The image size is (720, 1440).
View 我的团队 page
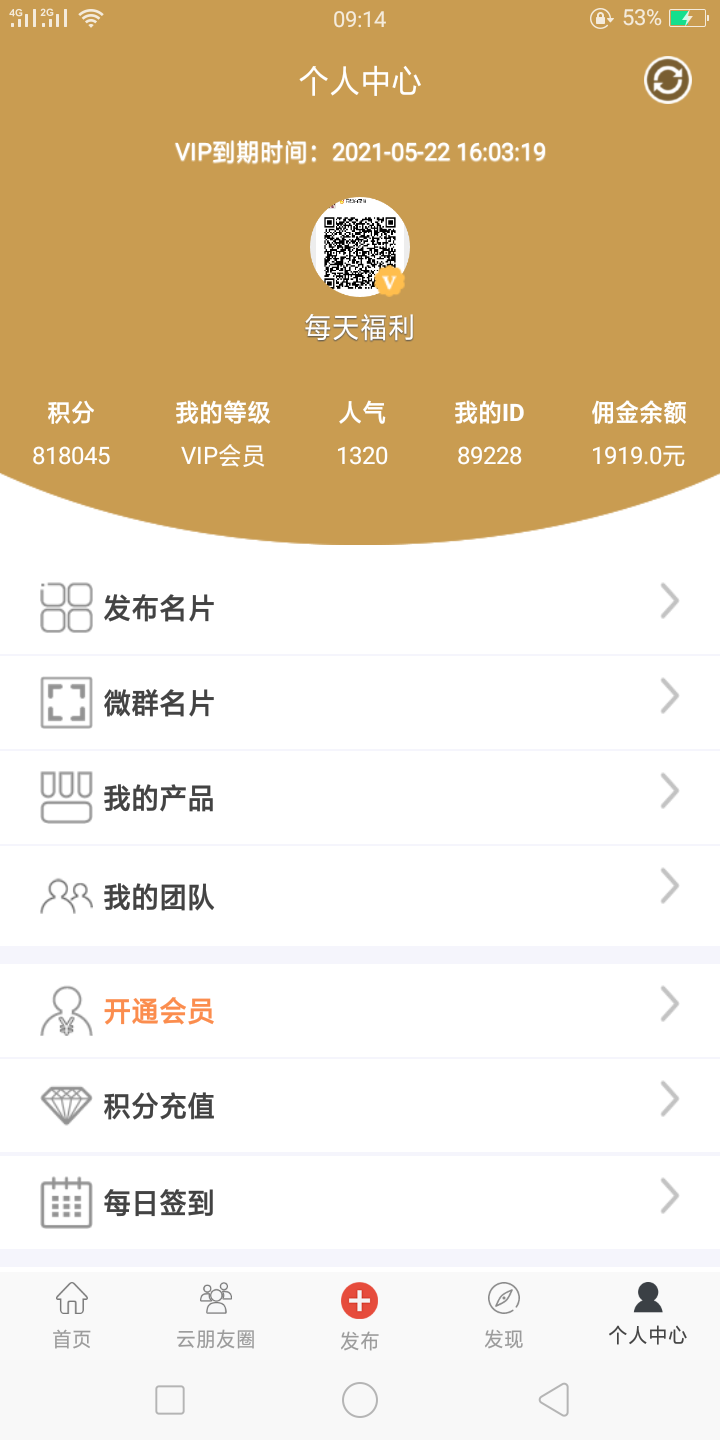click(x=360, y=895)
